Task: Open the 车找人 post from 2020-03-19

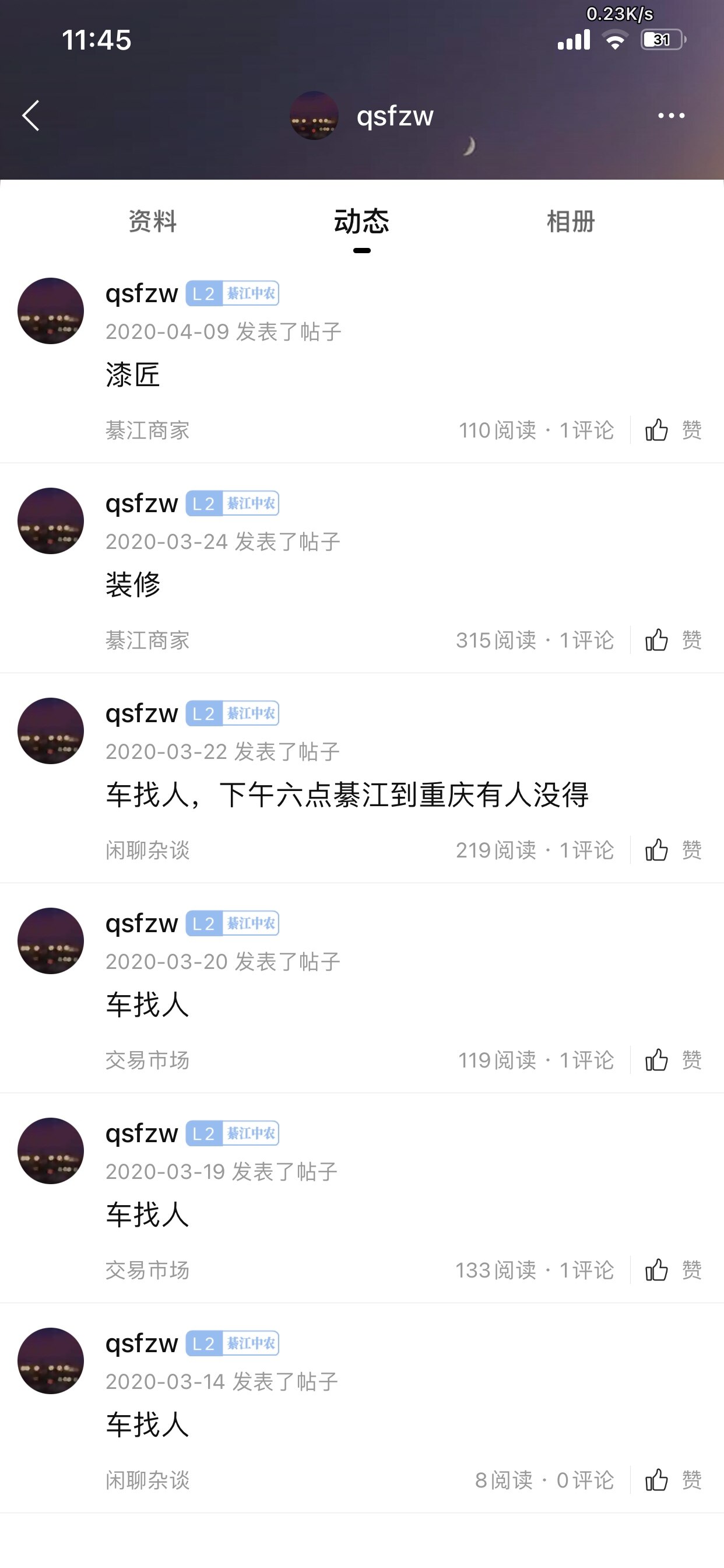Action: click(147, 1214)
